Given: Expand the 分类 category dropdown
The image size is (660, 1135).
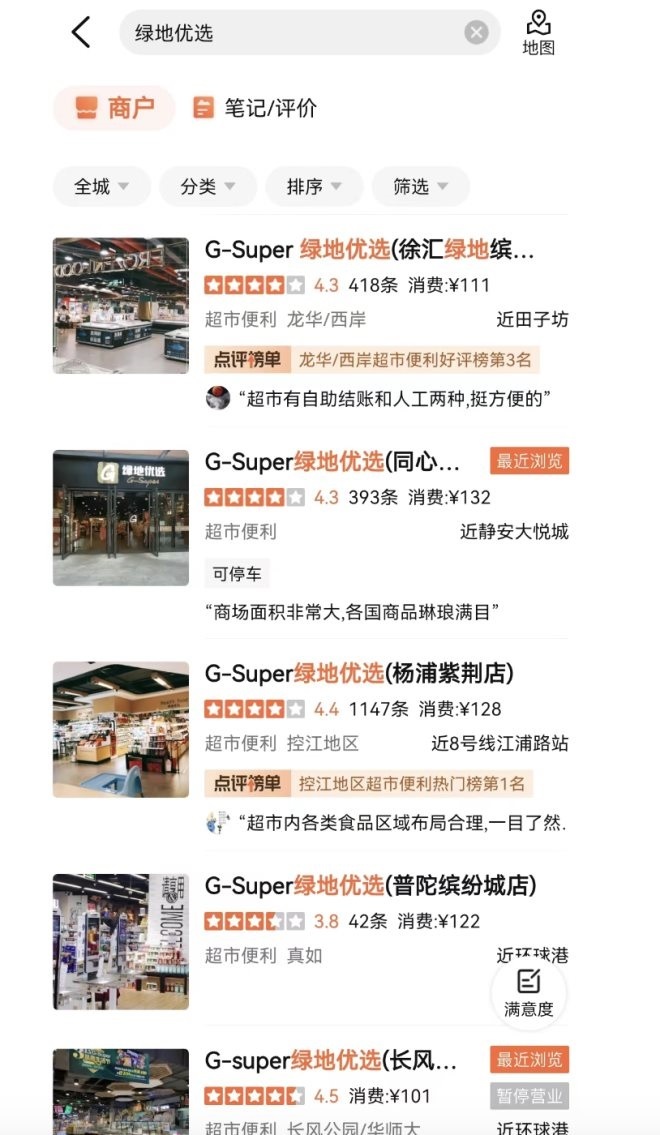Looking at the screenshot, I should (208, 187).
